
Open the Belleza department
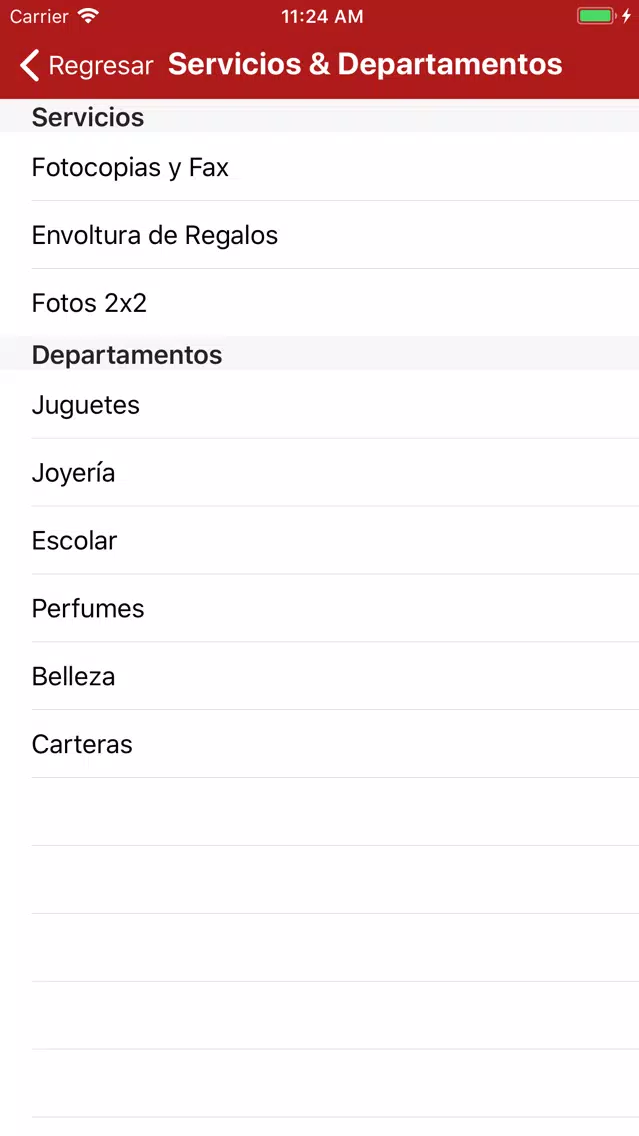pos(320,677)
